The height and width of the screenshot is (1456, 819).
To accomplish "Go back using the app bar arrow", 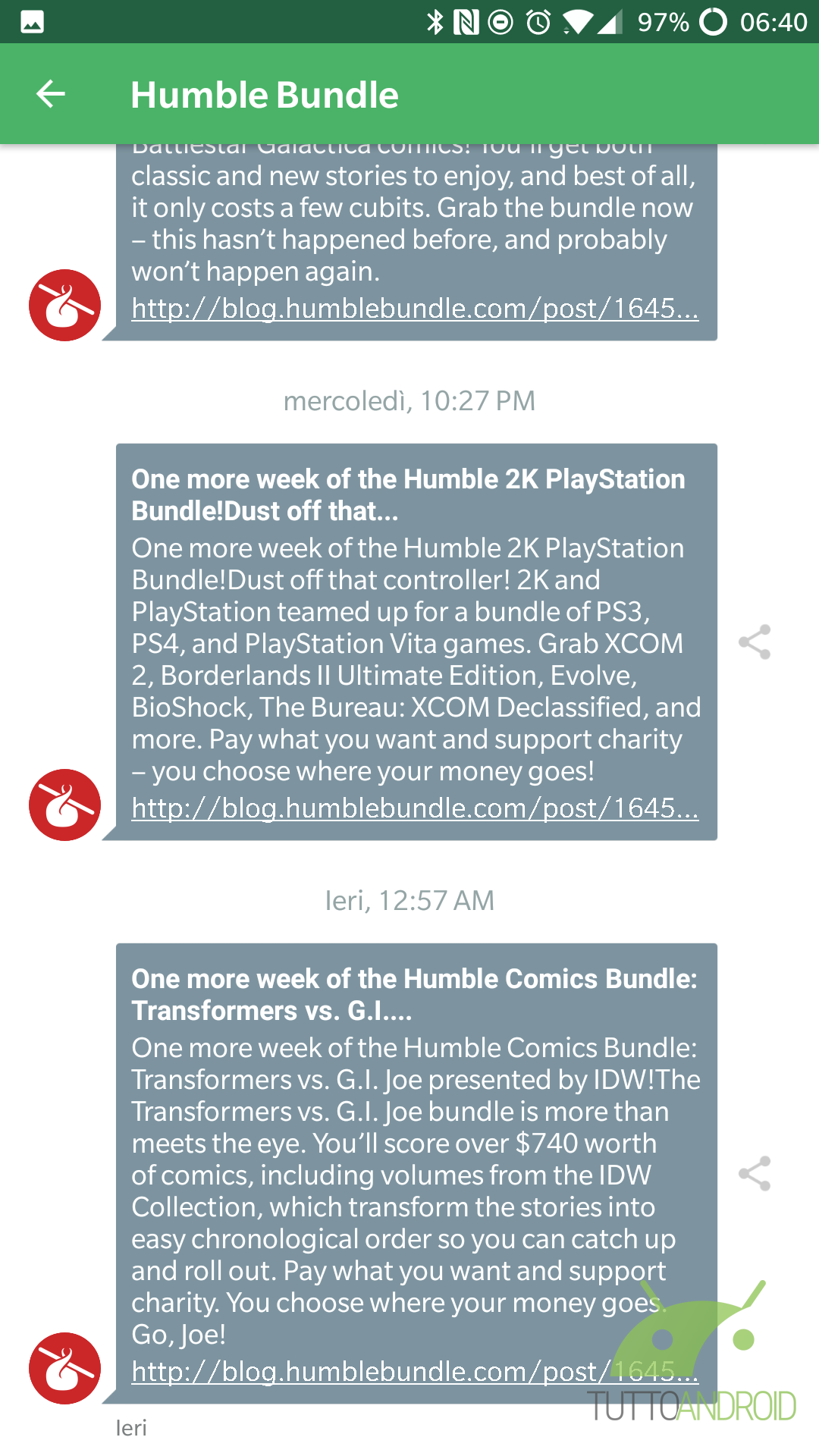I will pos(51,94).
